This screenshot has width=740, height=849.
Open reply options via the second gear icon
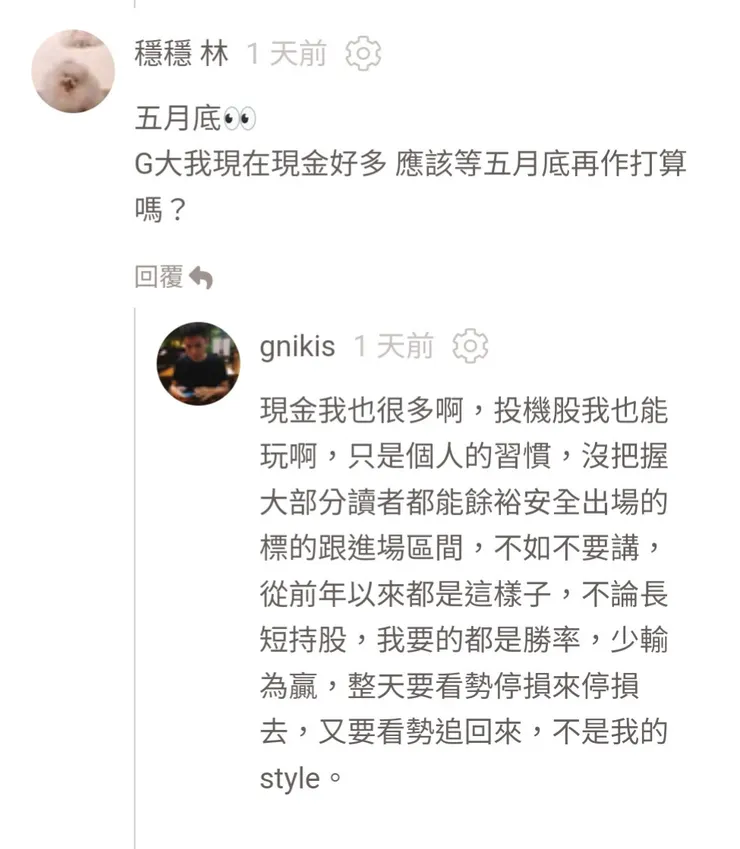[x=467, y=347]
